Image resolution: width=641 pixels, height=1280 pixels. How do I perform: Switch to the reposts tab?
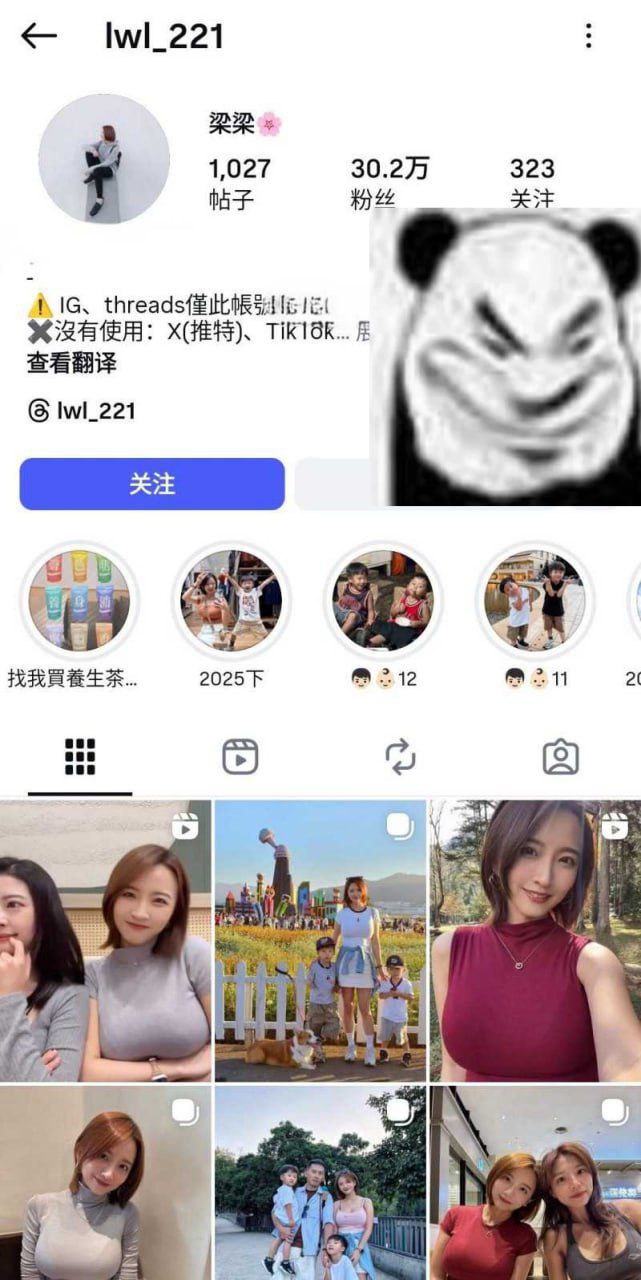[400, 757]
